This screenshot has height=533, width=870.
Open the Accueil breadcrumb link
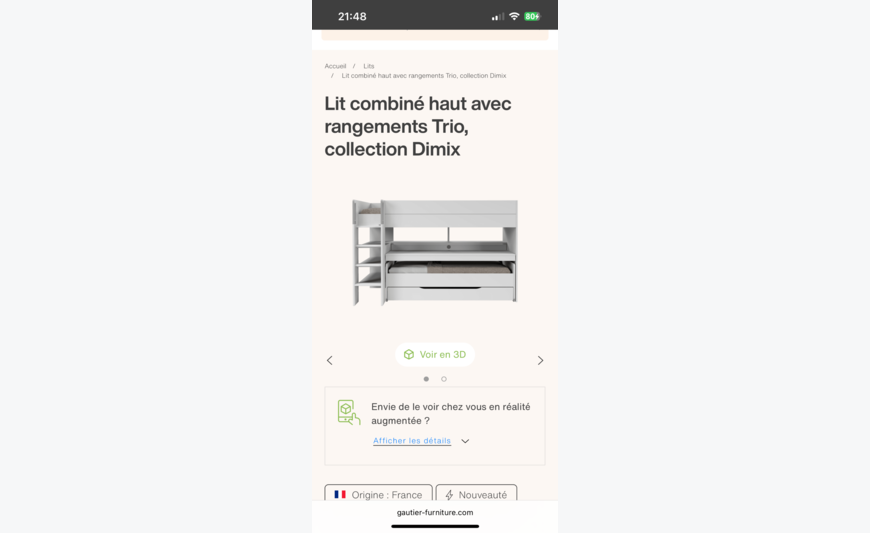[335, 66]
